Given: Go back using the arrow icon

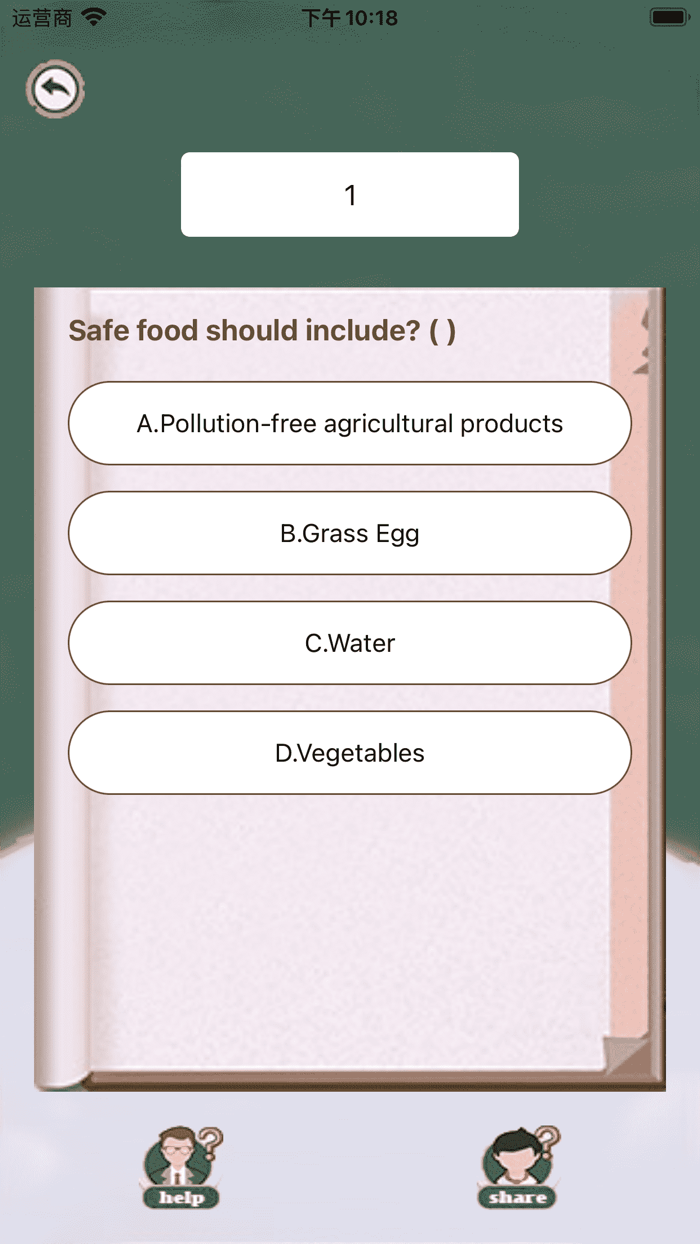Looking at the screenshot, I should click(x=55, y=90).
